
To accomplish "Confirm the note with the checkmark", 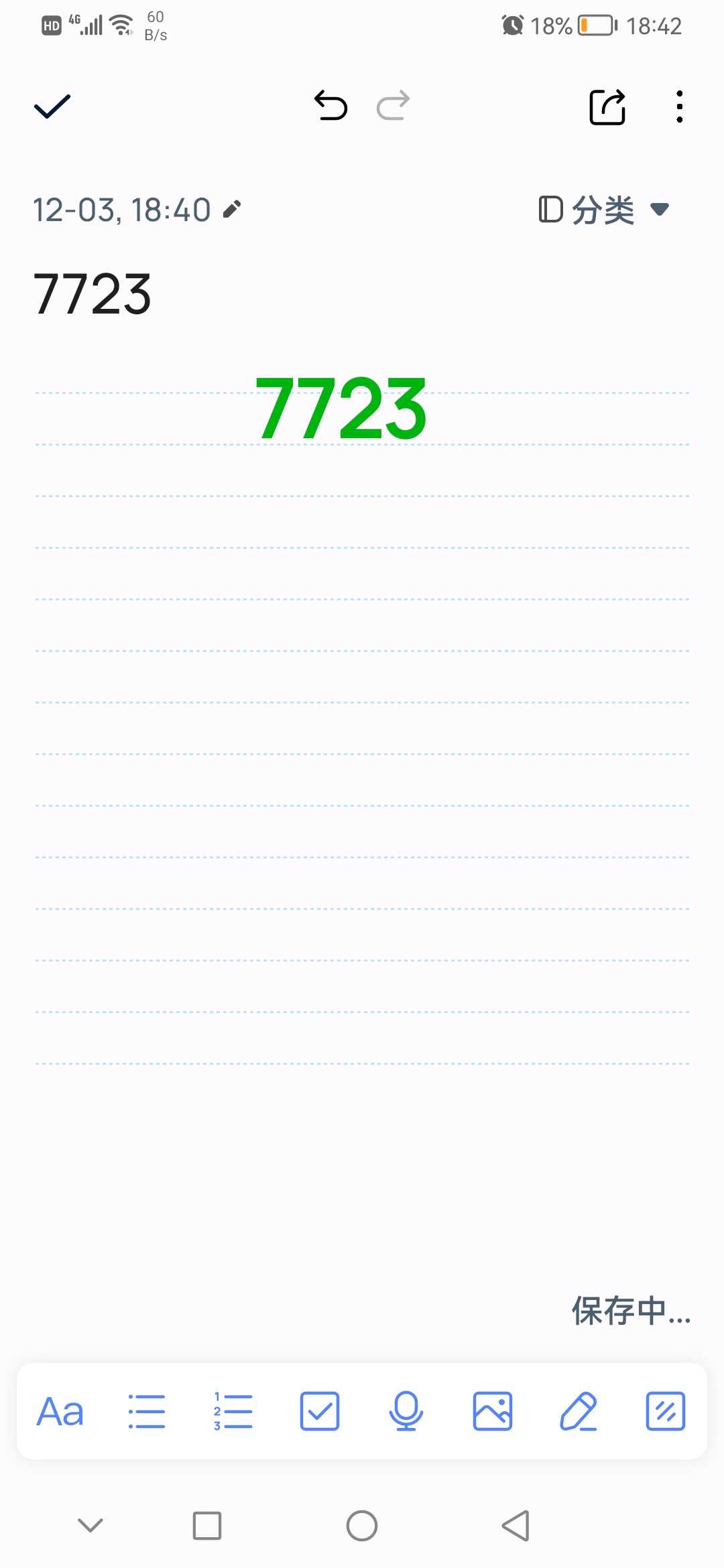I will 52,107.
